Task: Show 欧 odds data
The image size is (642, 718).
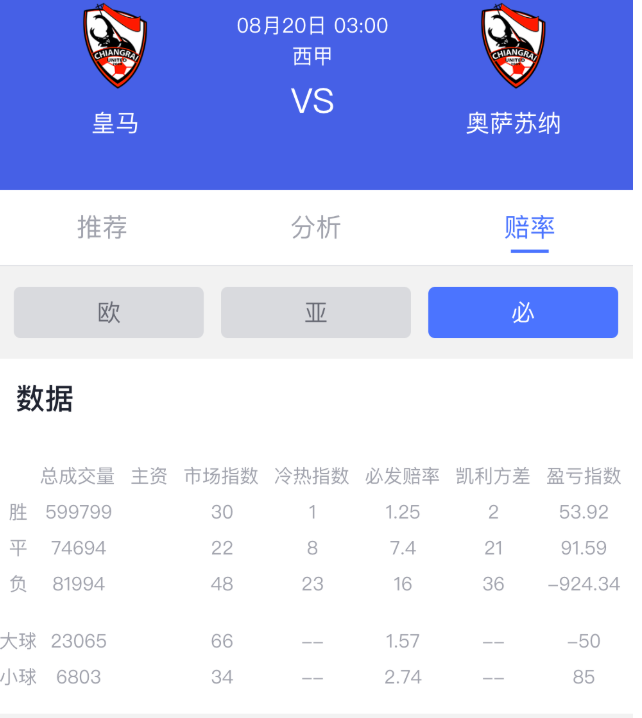Action: point(109,313)
